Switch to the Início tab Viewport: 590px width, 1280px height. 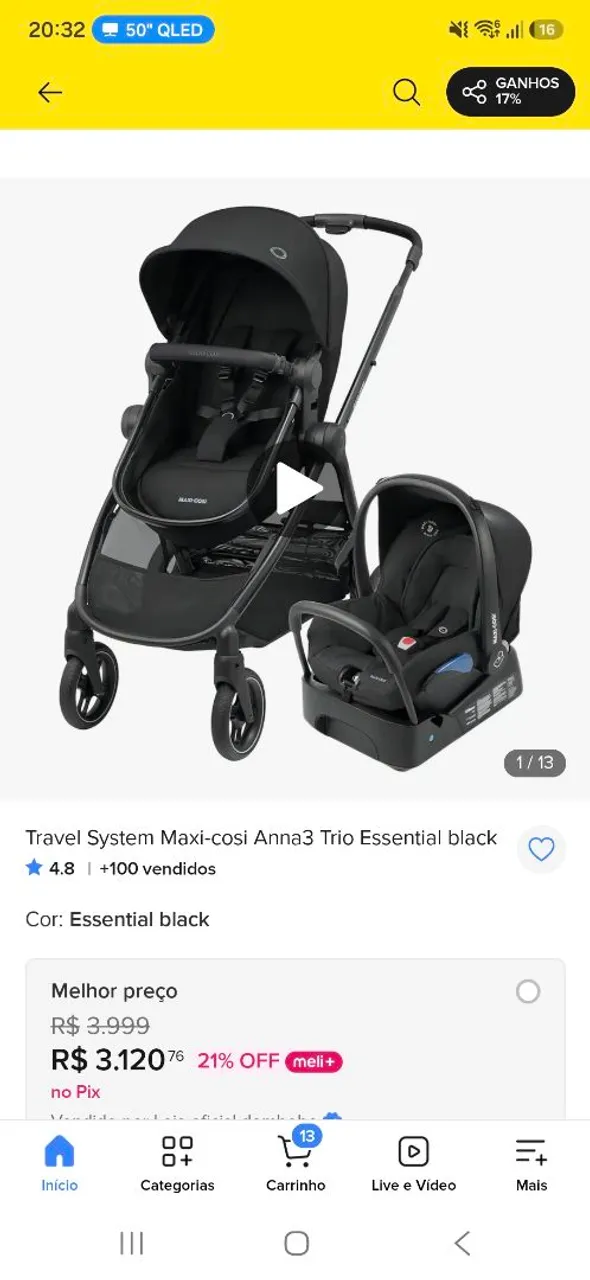tap(60, 1164)
